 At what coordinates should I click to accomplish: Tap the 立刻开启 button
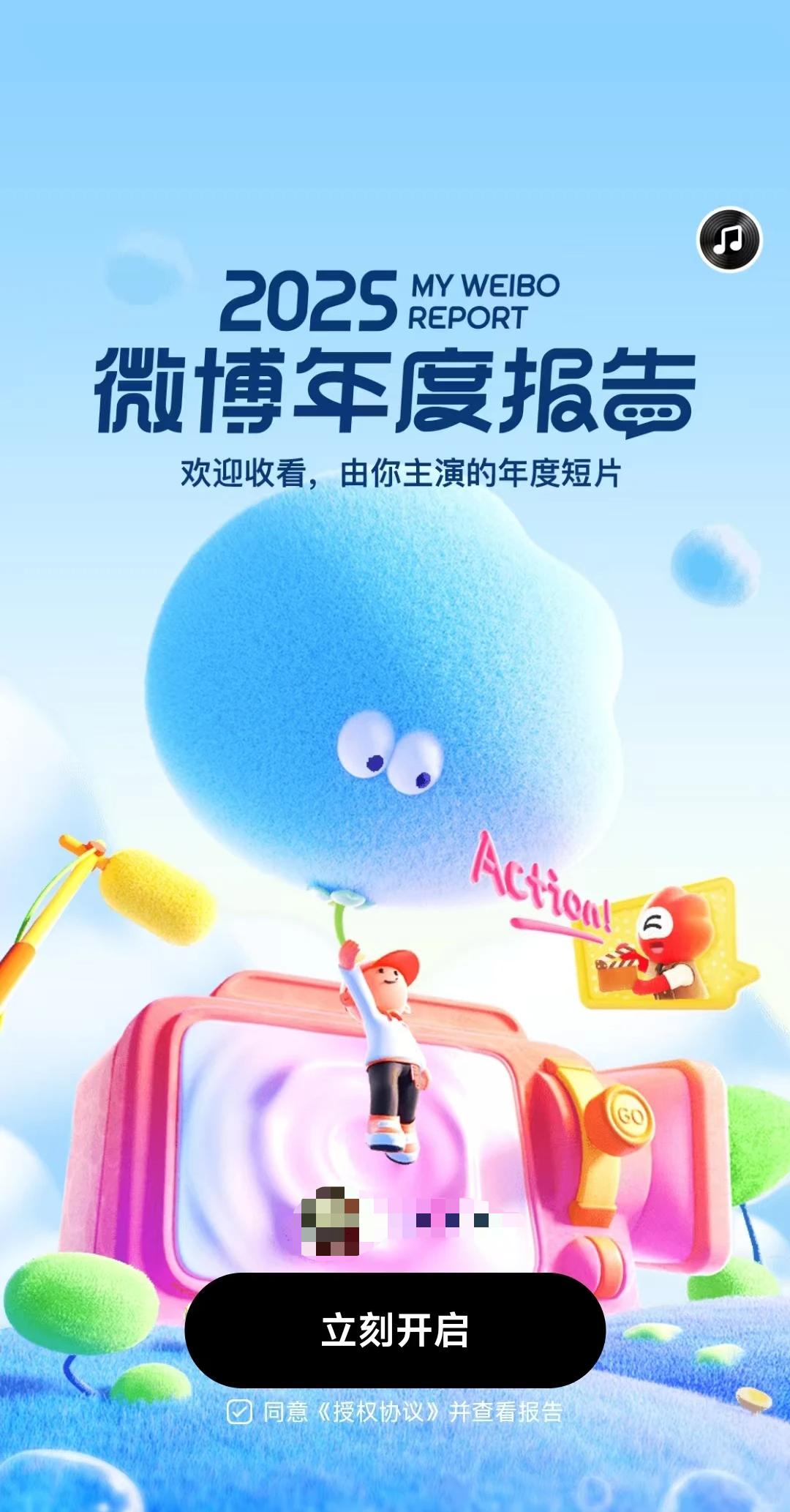pyautogui.click(x=395, y=1331)
